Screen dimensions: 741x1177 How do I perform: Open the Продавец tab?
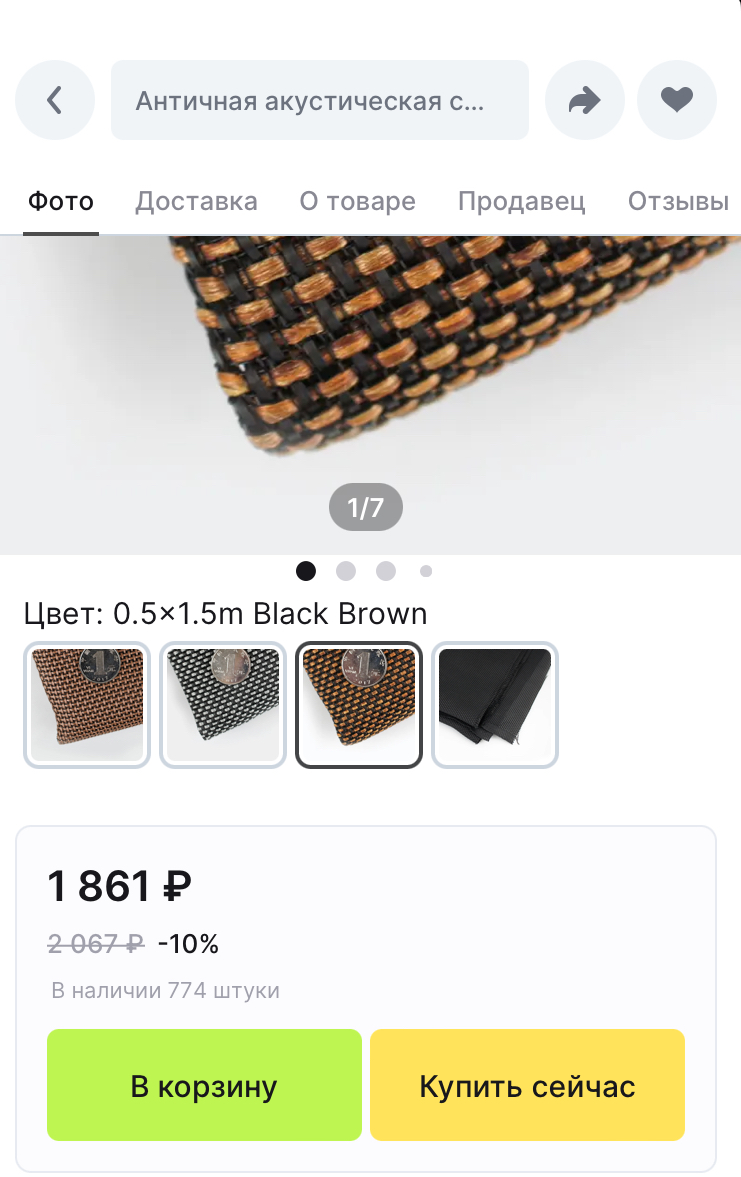pos(521,201)
